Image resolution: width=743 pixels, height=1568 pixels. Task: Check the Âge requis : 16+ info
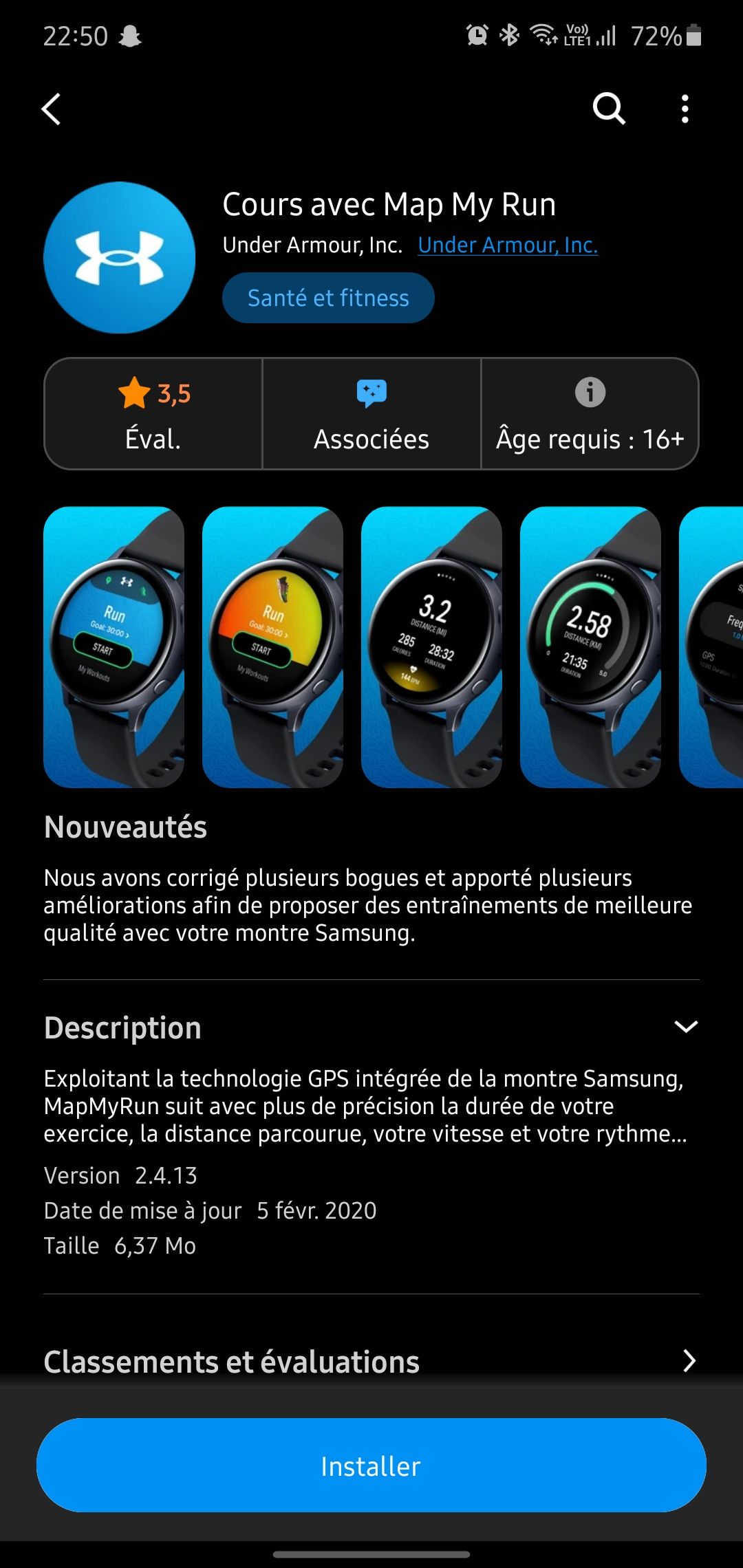(x=590, y=414)
